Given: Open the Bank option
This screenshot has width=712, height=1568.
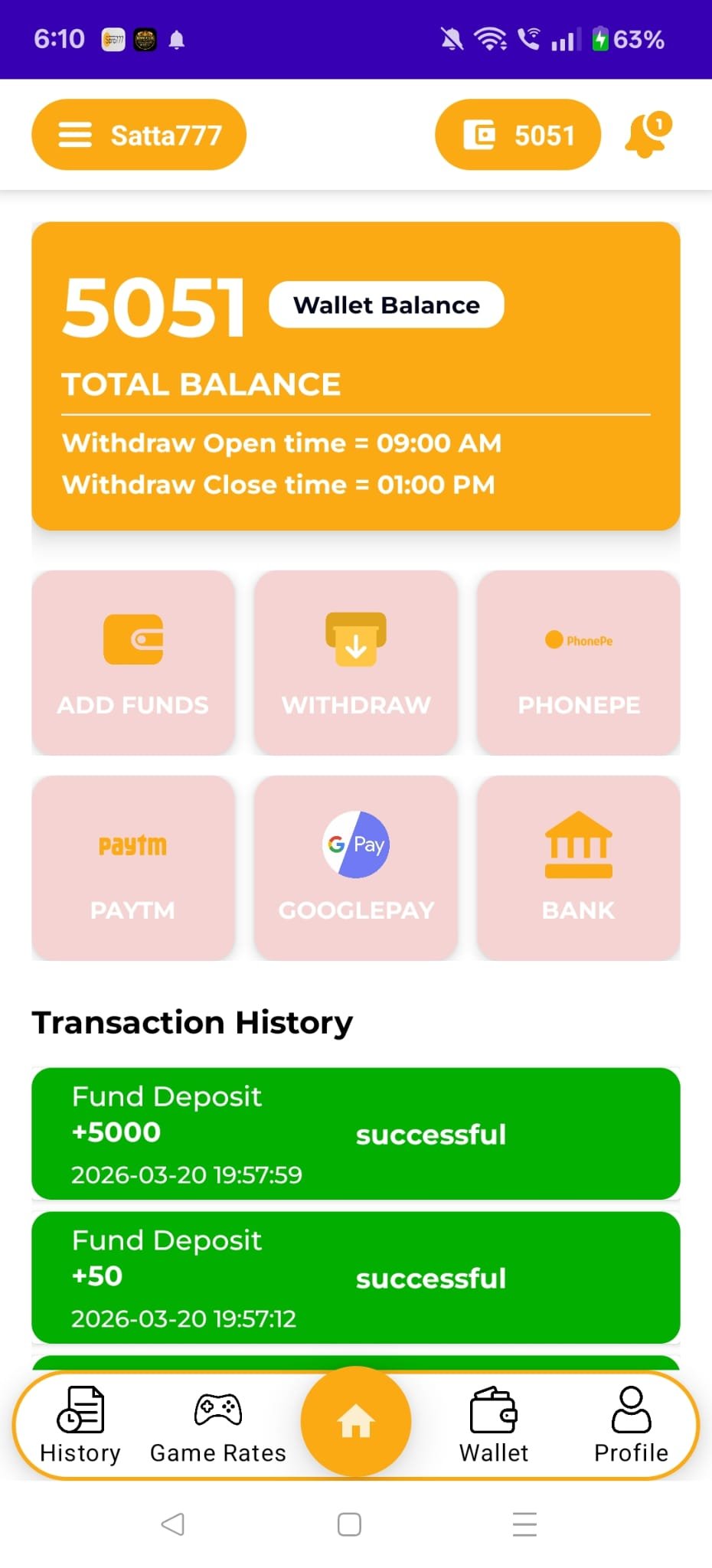Looking at the screenshot, I should coord(579,867).
